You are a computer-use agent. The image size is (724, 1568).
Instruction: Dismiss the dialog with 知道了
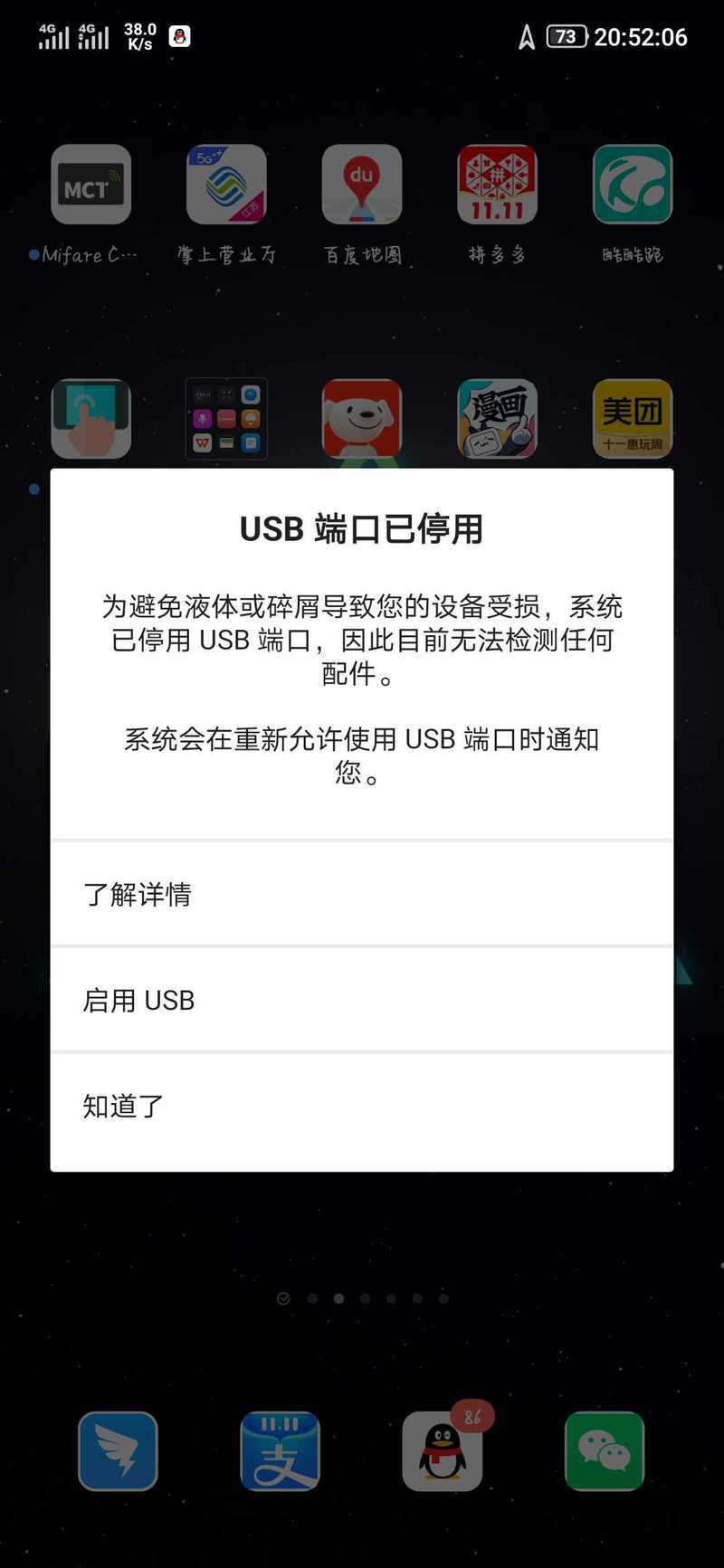point(362,1106)
